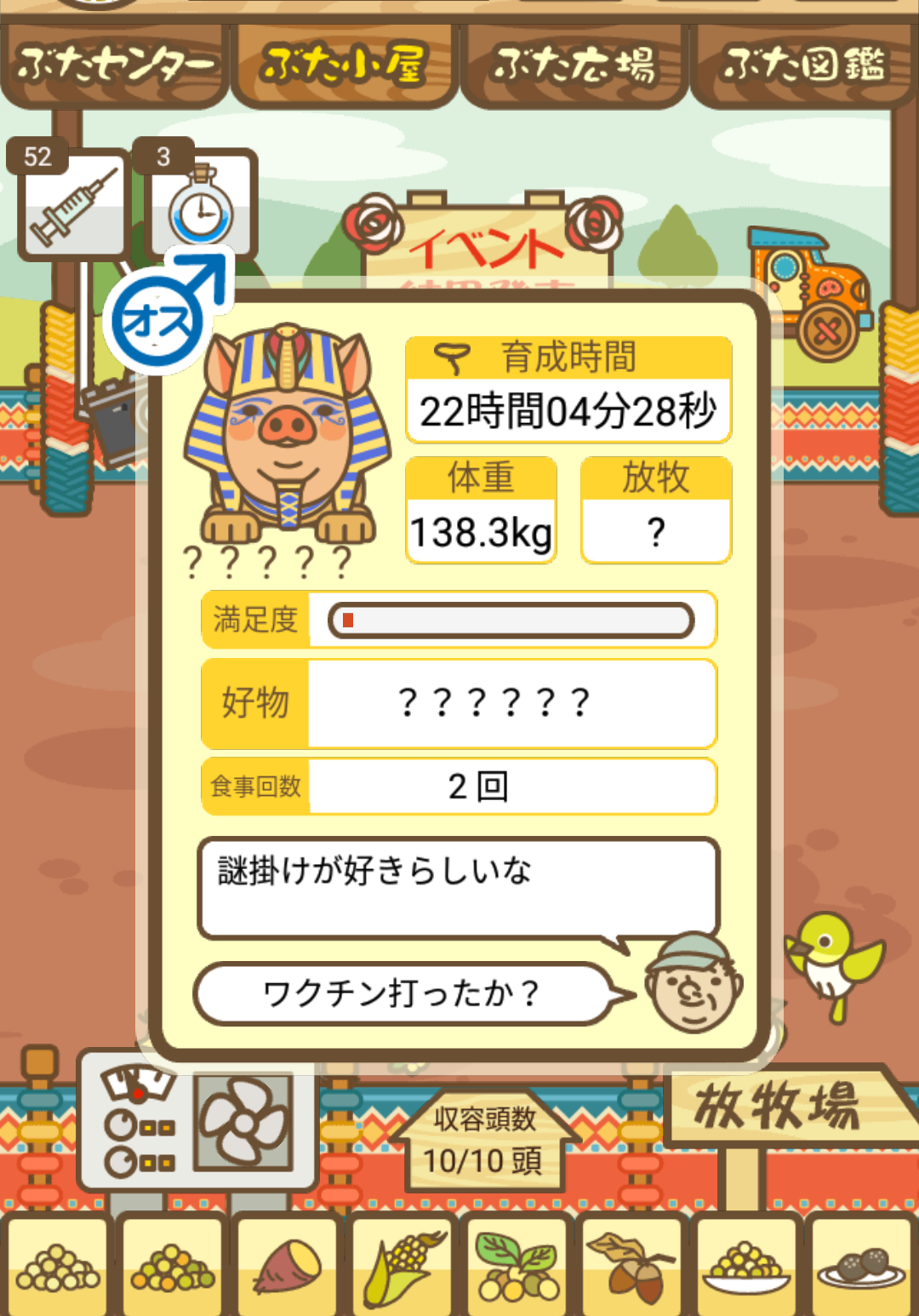Tap the ワクチン打ったか？ speech bubble

pyautogui.click(x=402, y=993)
